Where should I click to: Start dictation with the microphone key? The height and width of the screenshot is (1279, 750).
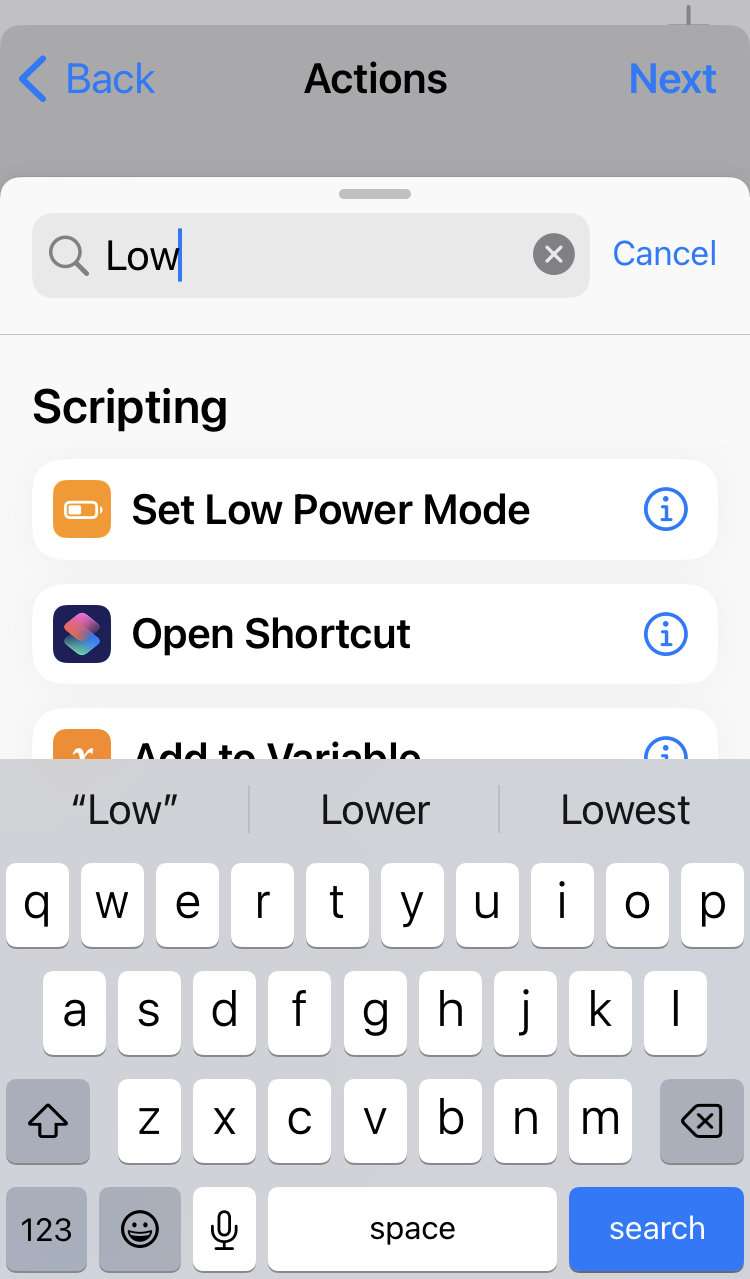click(225, 1229)
